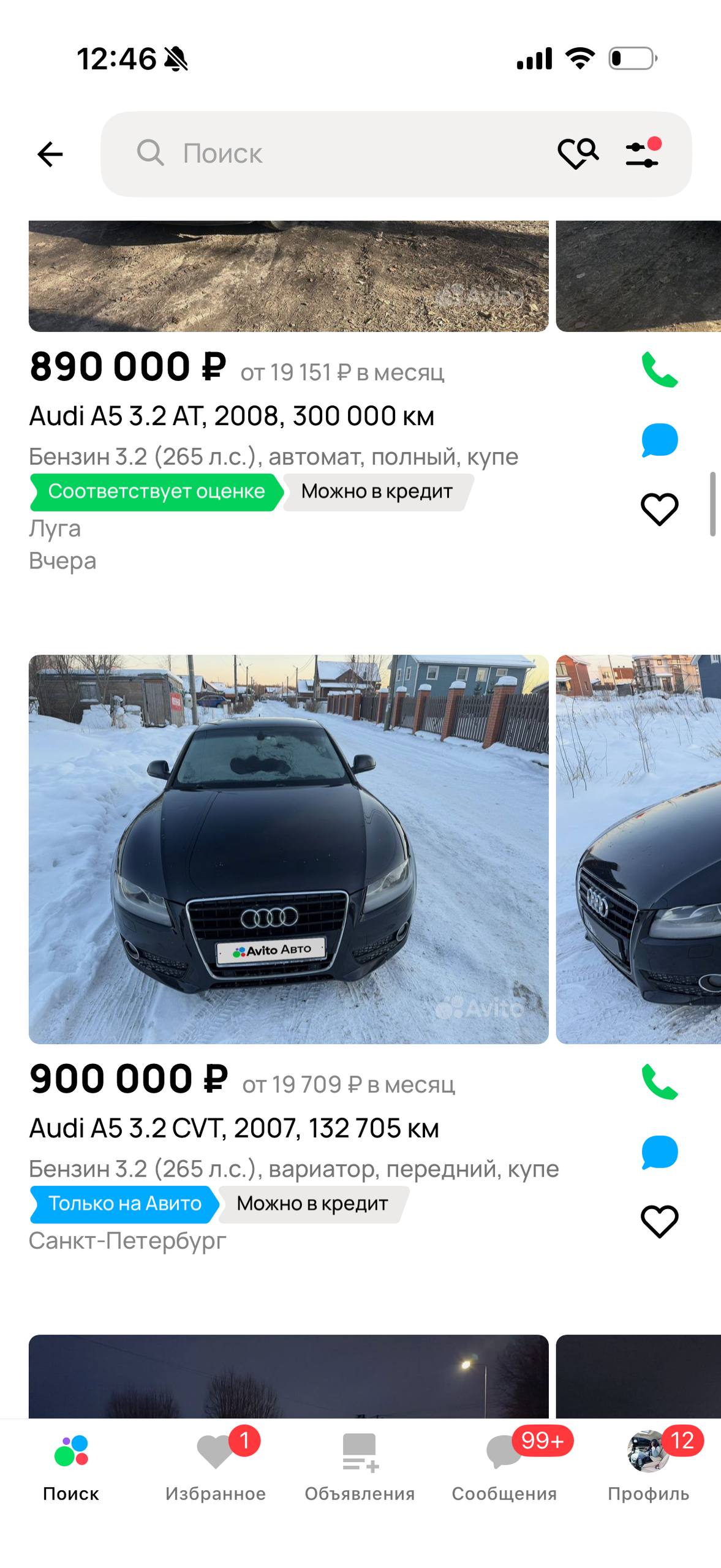Add the 900 000 ₽ Audi to favorites

click(659, 1222)
